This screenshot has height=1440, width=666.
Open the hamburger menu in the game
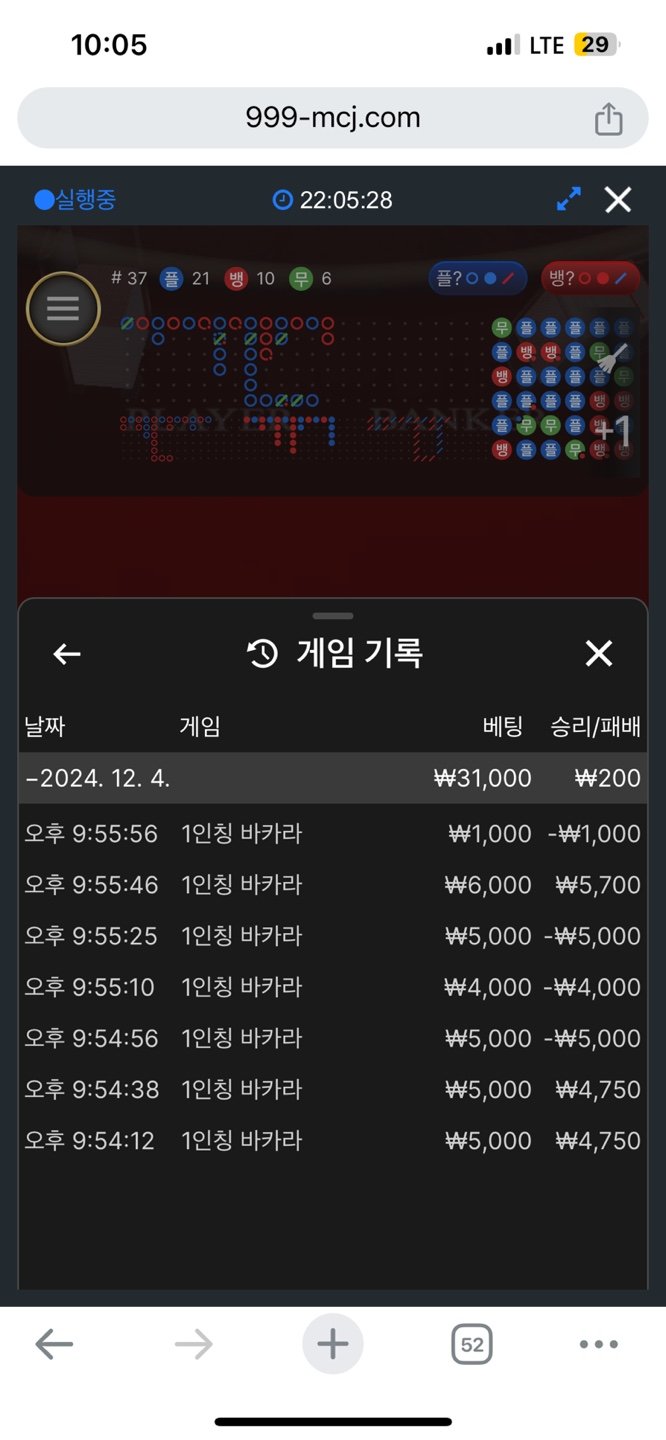pos(63,308)
